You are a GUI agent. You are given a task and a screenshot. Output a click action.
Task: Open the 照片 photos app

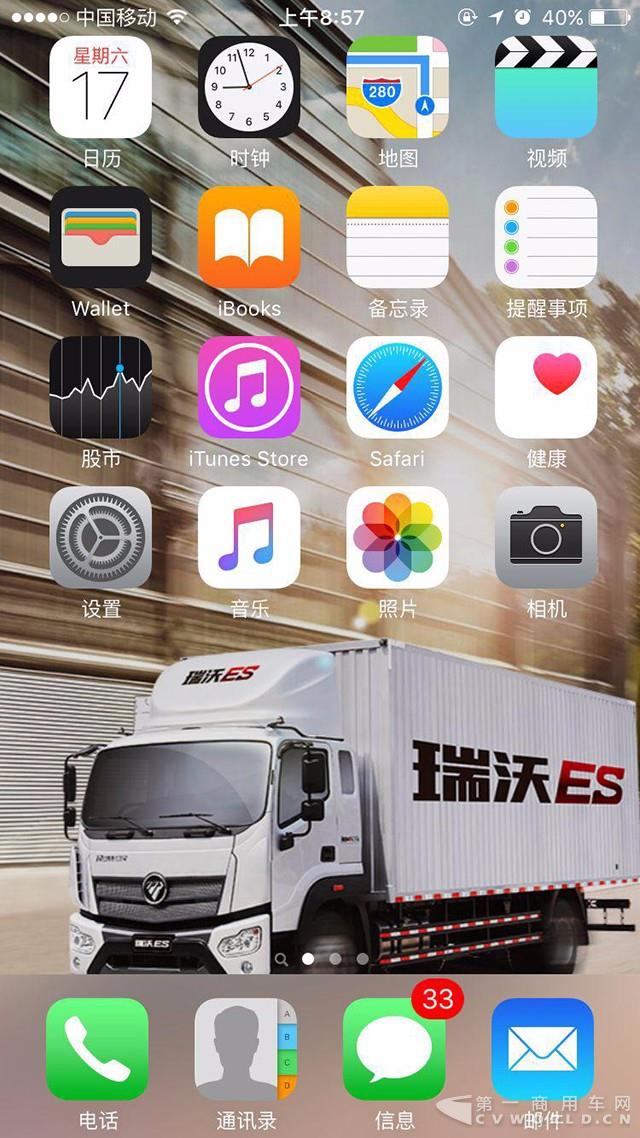pyautogui.click(x=397, y=537)
